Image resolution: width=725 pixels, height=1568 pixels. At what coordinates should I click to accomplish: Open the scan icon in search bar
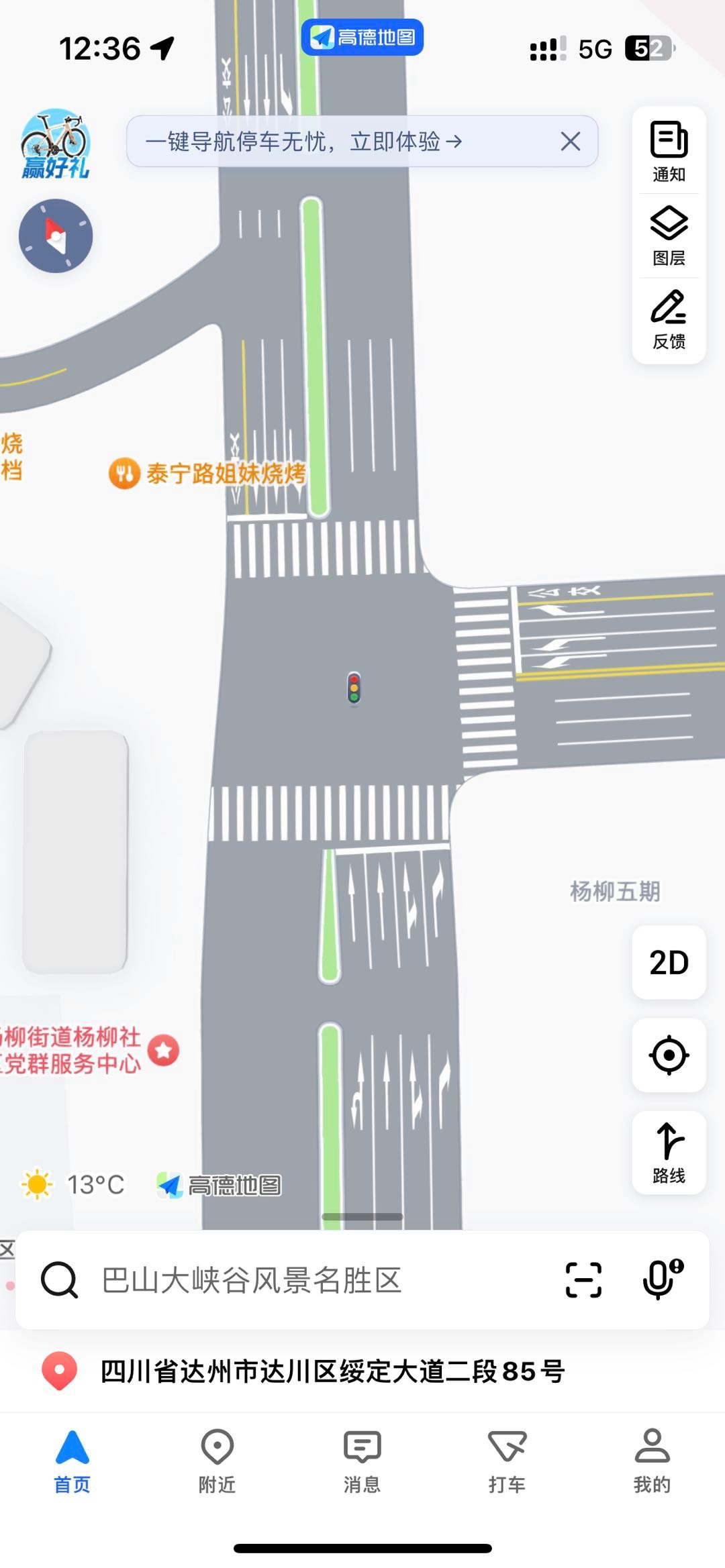pyautogui.click(x=583, y=1280)
